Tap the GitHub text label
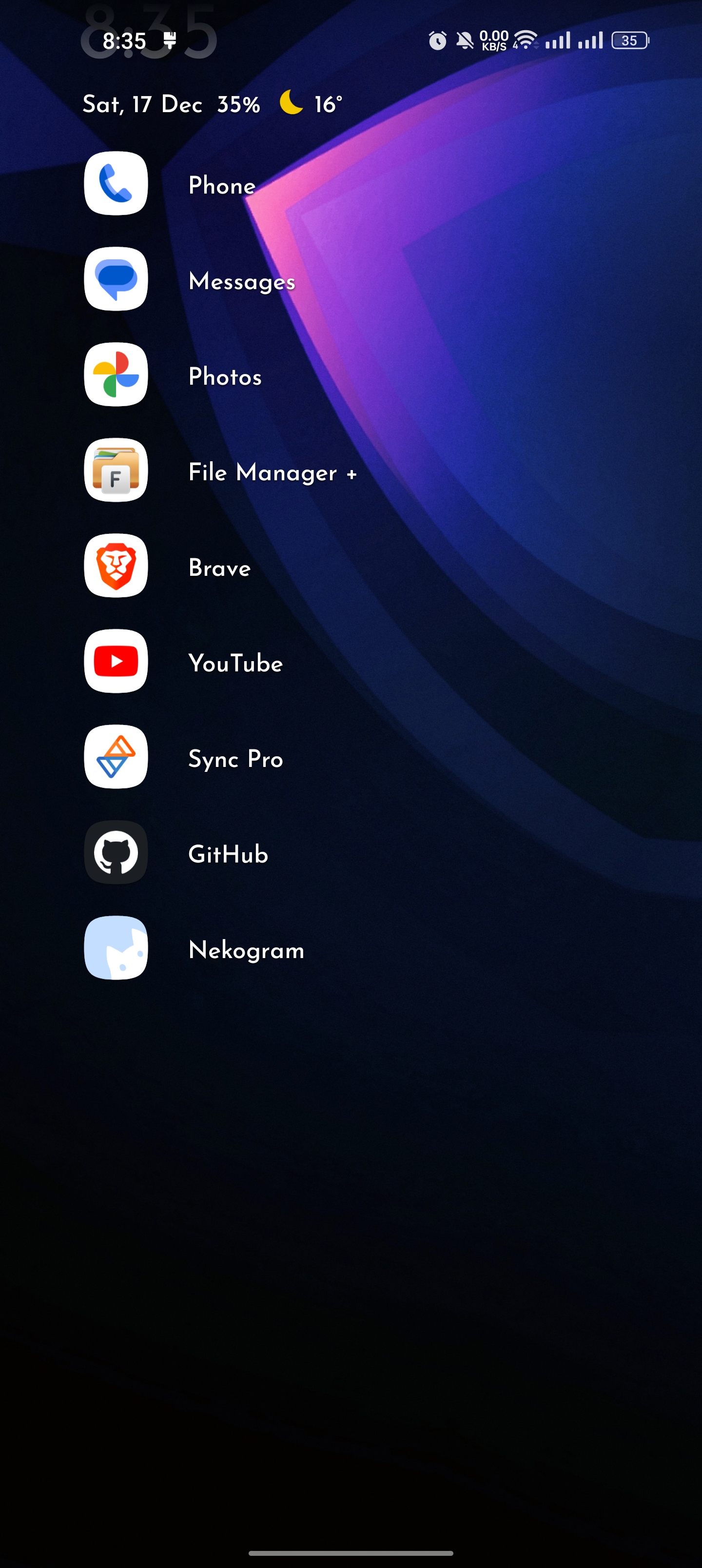 pos(227,855)
